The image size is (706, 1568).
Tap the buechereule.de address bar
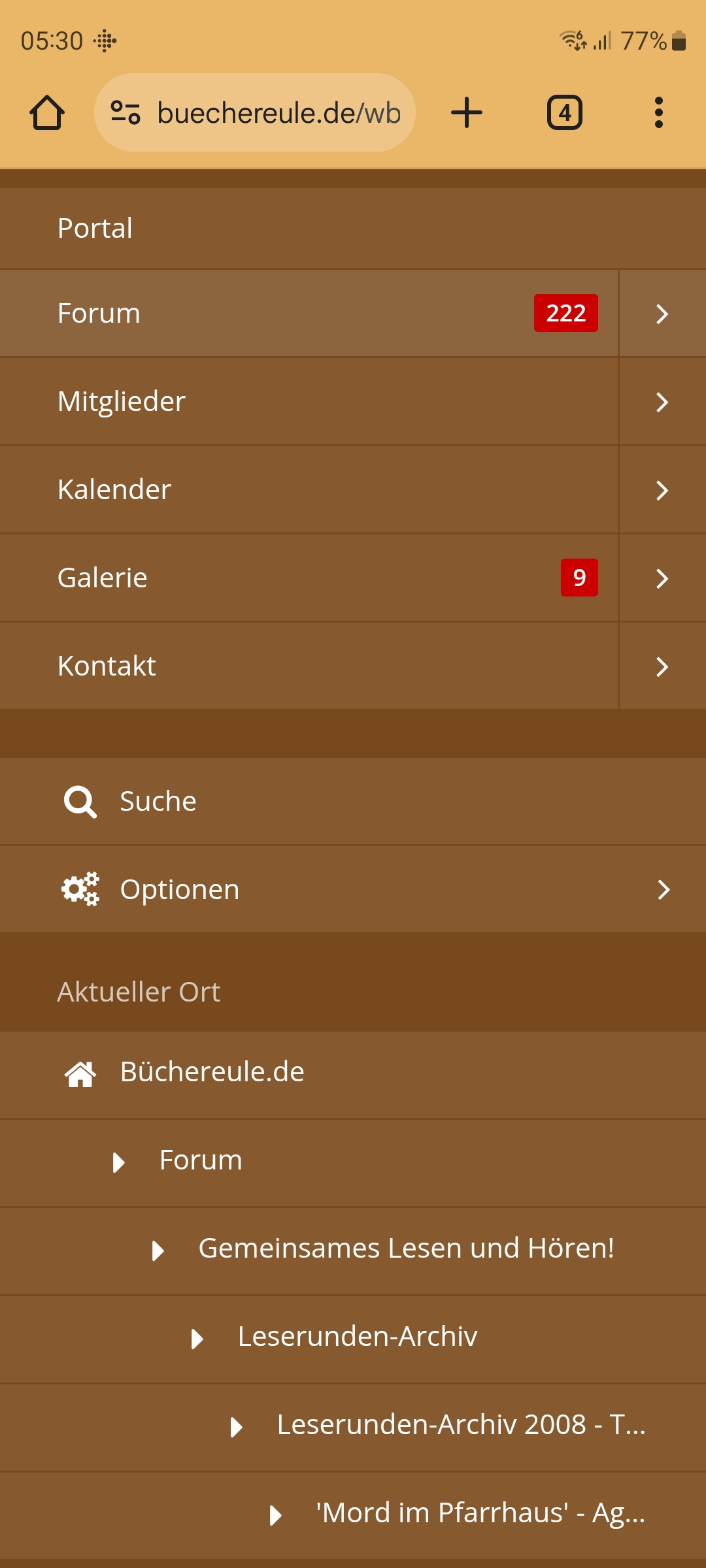255,113
